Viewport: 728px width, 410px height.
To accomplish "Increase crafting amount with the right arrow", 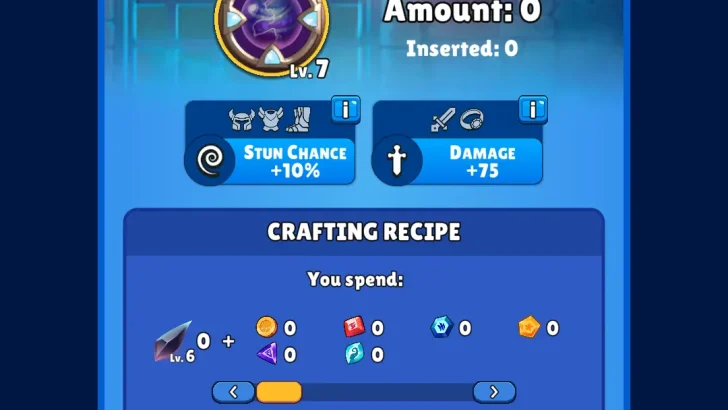I will (493, 391).
